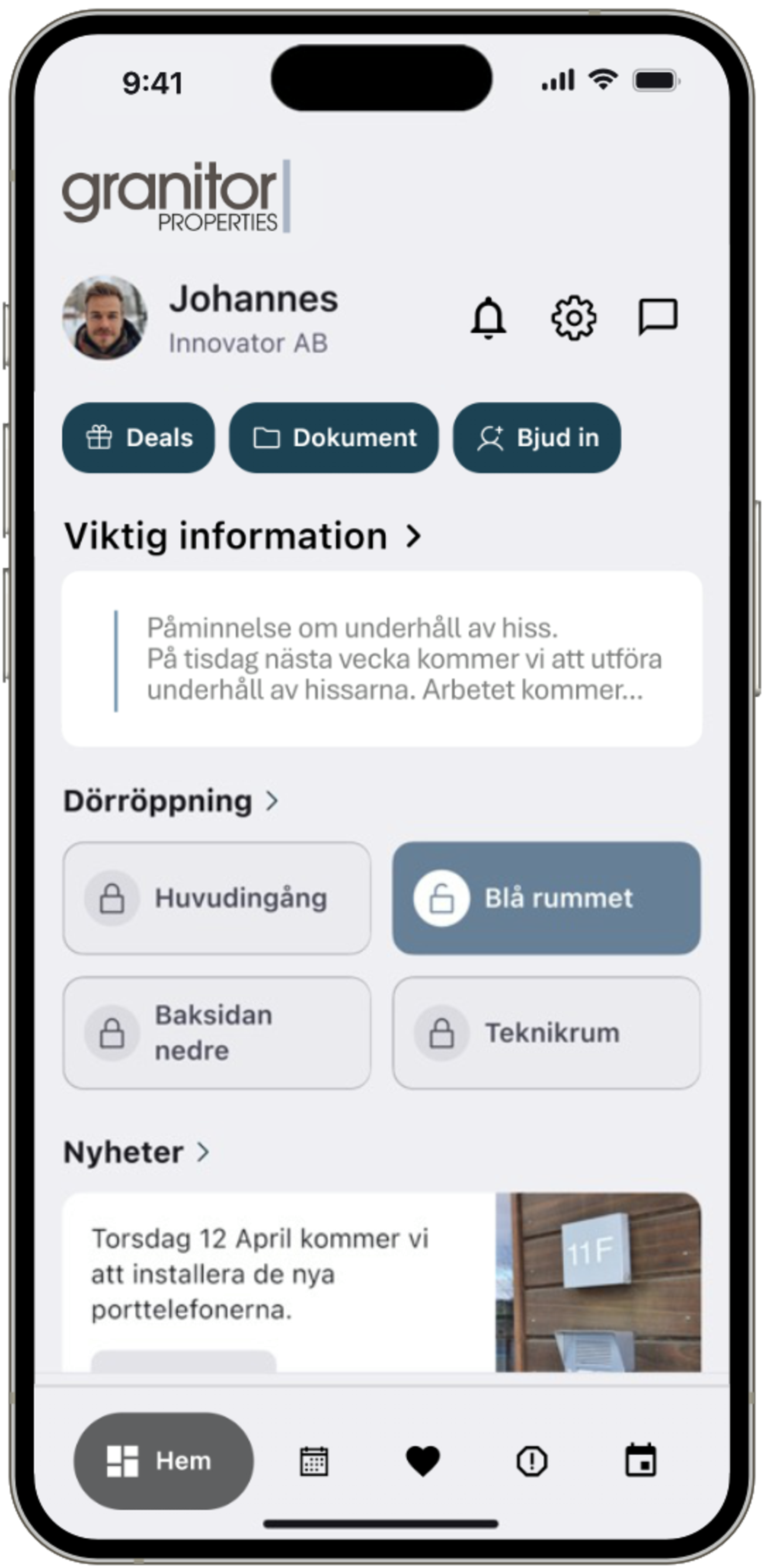The width and height of the screenshot is (764, 1568).
Task: Open Dokument folder
Action: click(x=334, y=438)
